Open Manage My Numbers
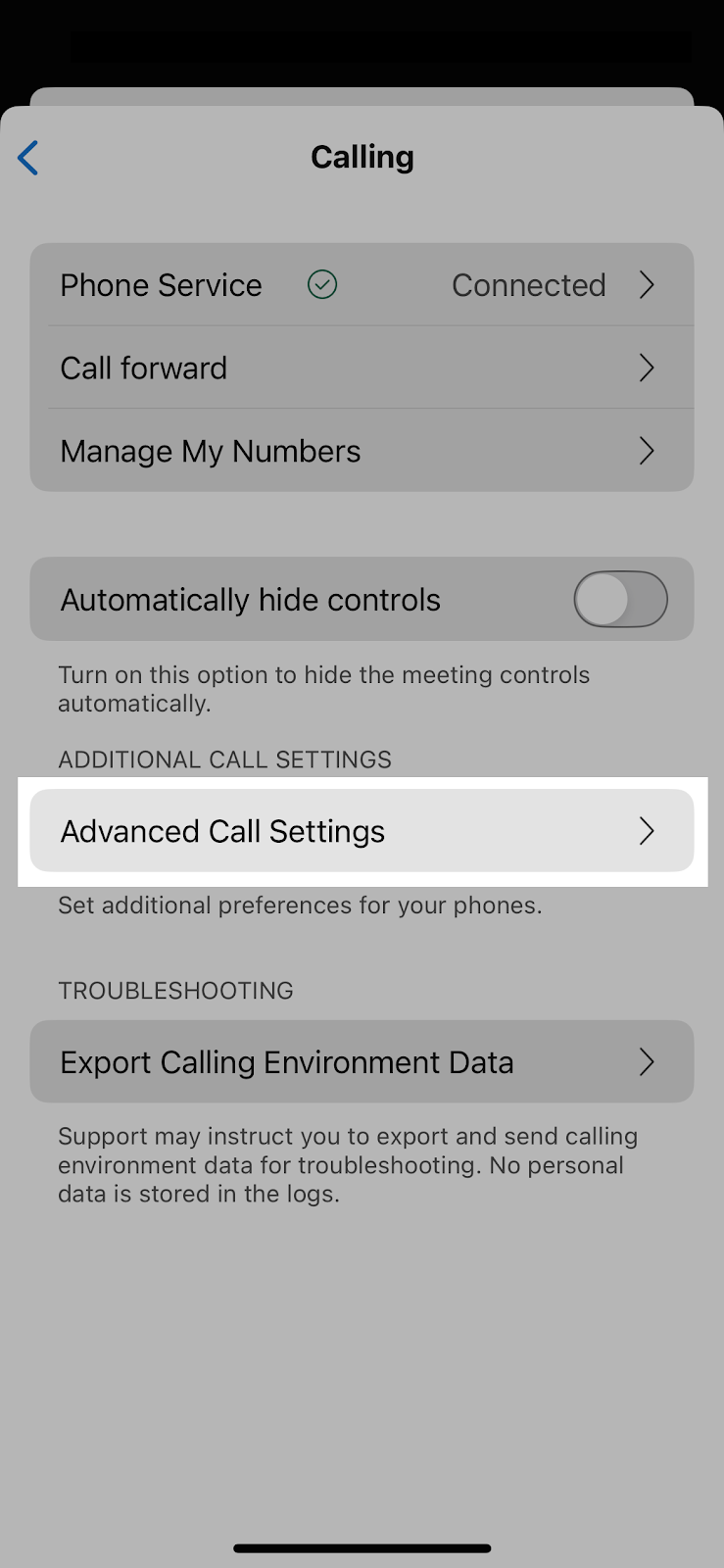This screenshot has height=1568, width=724. click(362, 451)
